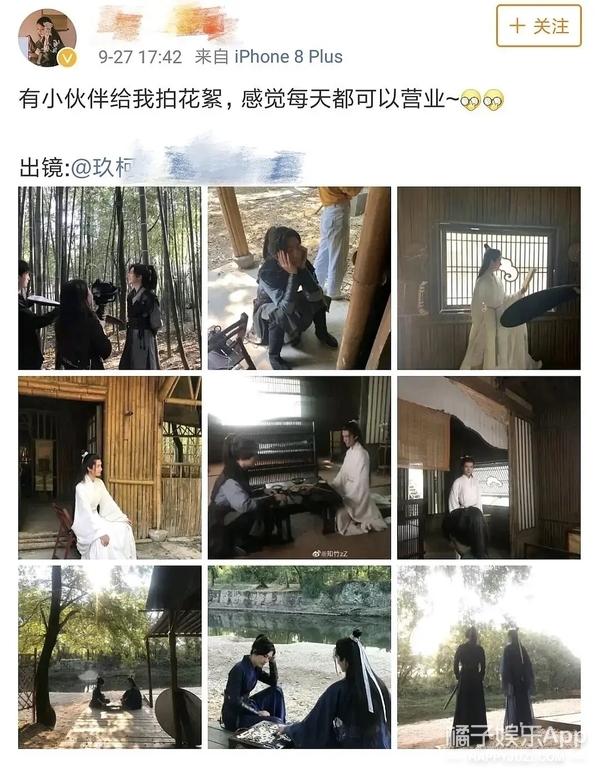600x778 pixels.
Task: Open the poster's profile avatar
Action: 47,38
